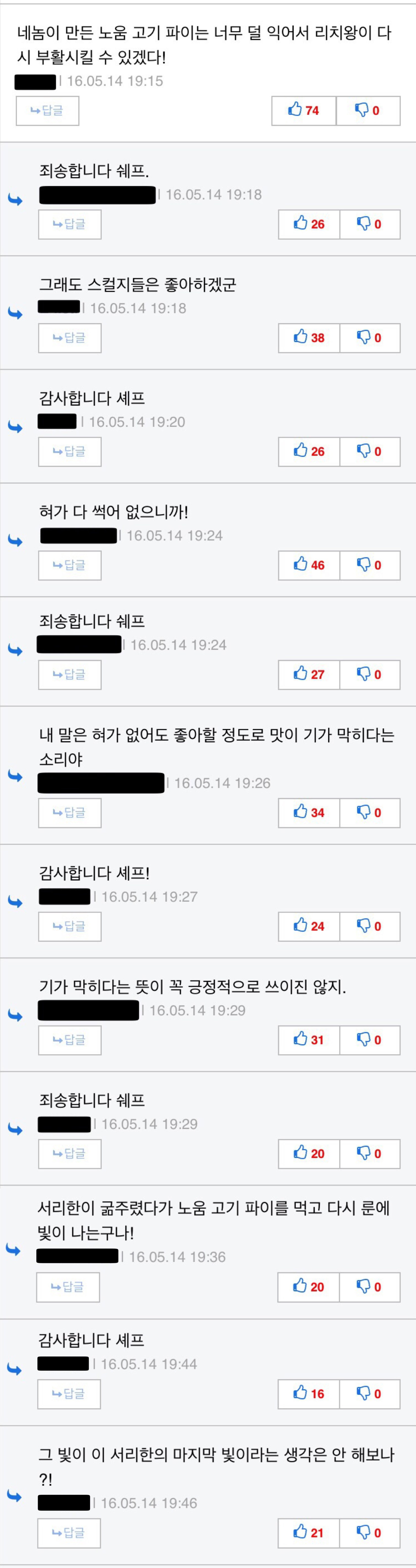The height and width of the screenshot is (1568, 416).
Task: Upvote the reply about 서리한의 마지막 빛
Action: (x=308, y=1533)
